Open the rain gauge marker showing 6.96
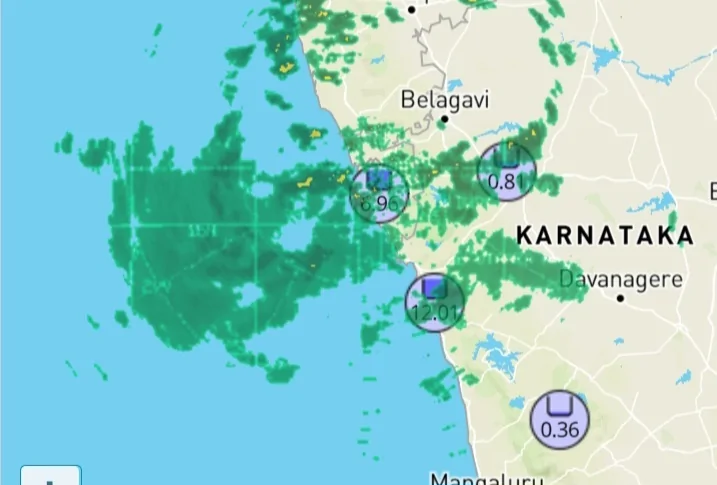 (x=380, y=194)
